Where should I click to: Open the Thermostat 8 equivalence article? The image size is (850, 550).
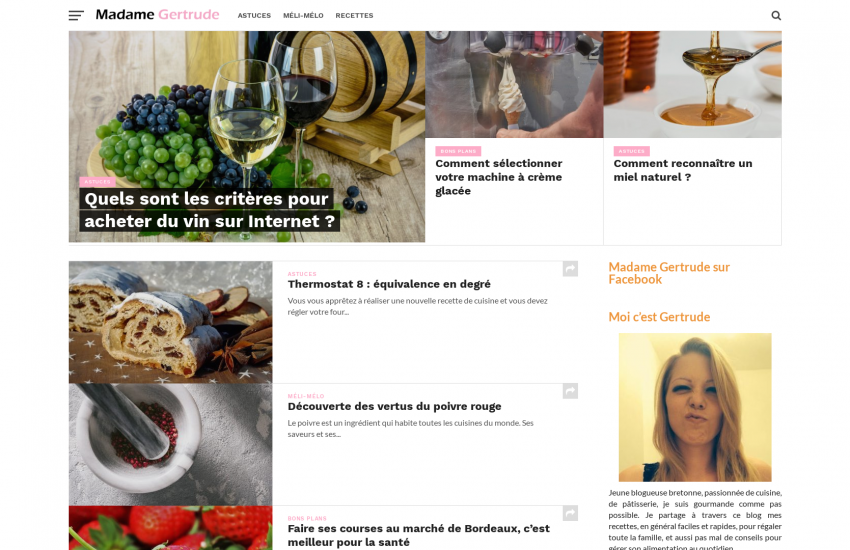click(388, 284)
